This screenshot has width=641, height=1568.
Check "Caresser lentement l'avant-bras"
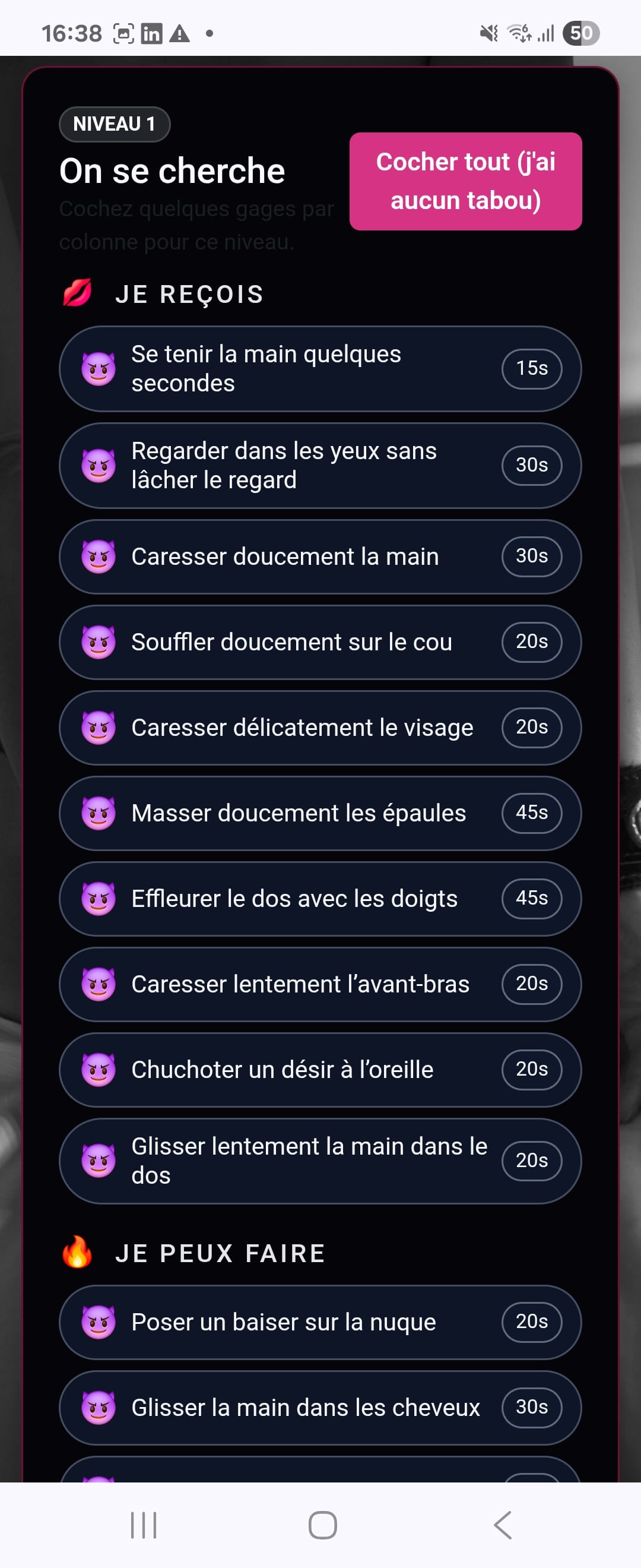click(320, 984)
